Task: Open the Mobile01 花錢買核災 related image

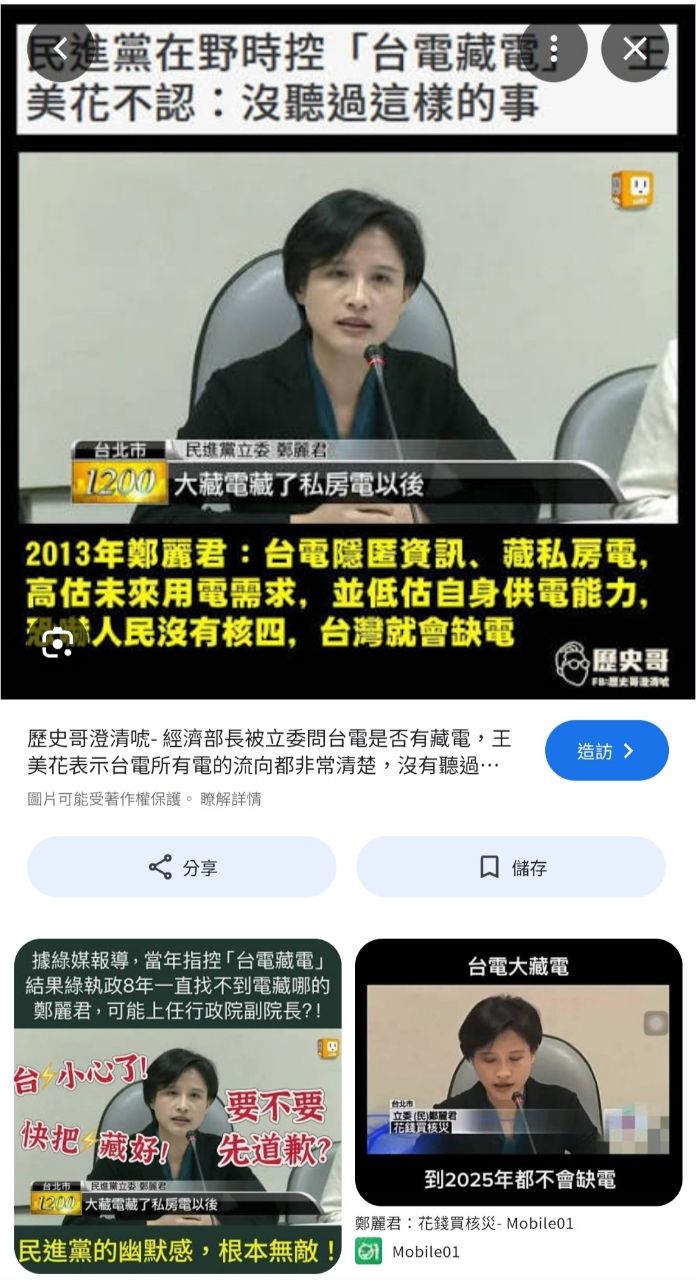Action: [518, 1072]
